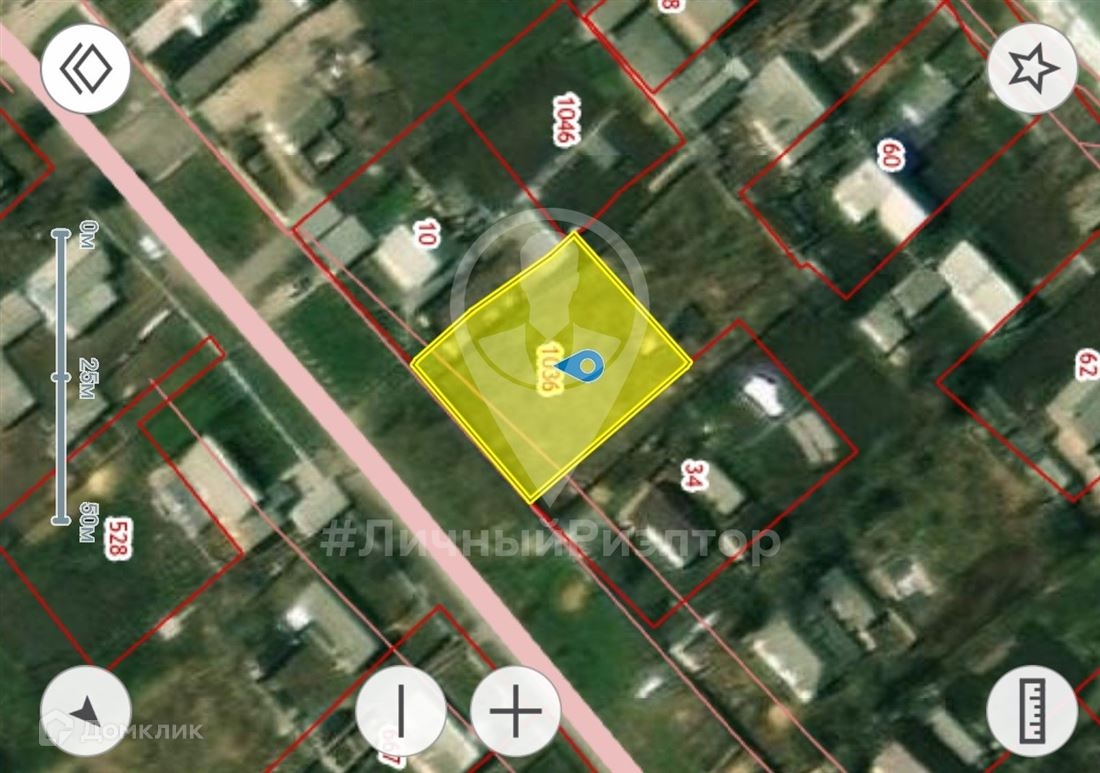Screen dimensions: 1100x773
Task: Open the ruler measuring tool
Action: 1033,711
